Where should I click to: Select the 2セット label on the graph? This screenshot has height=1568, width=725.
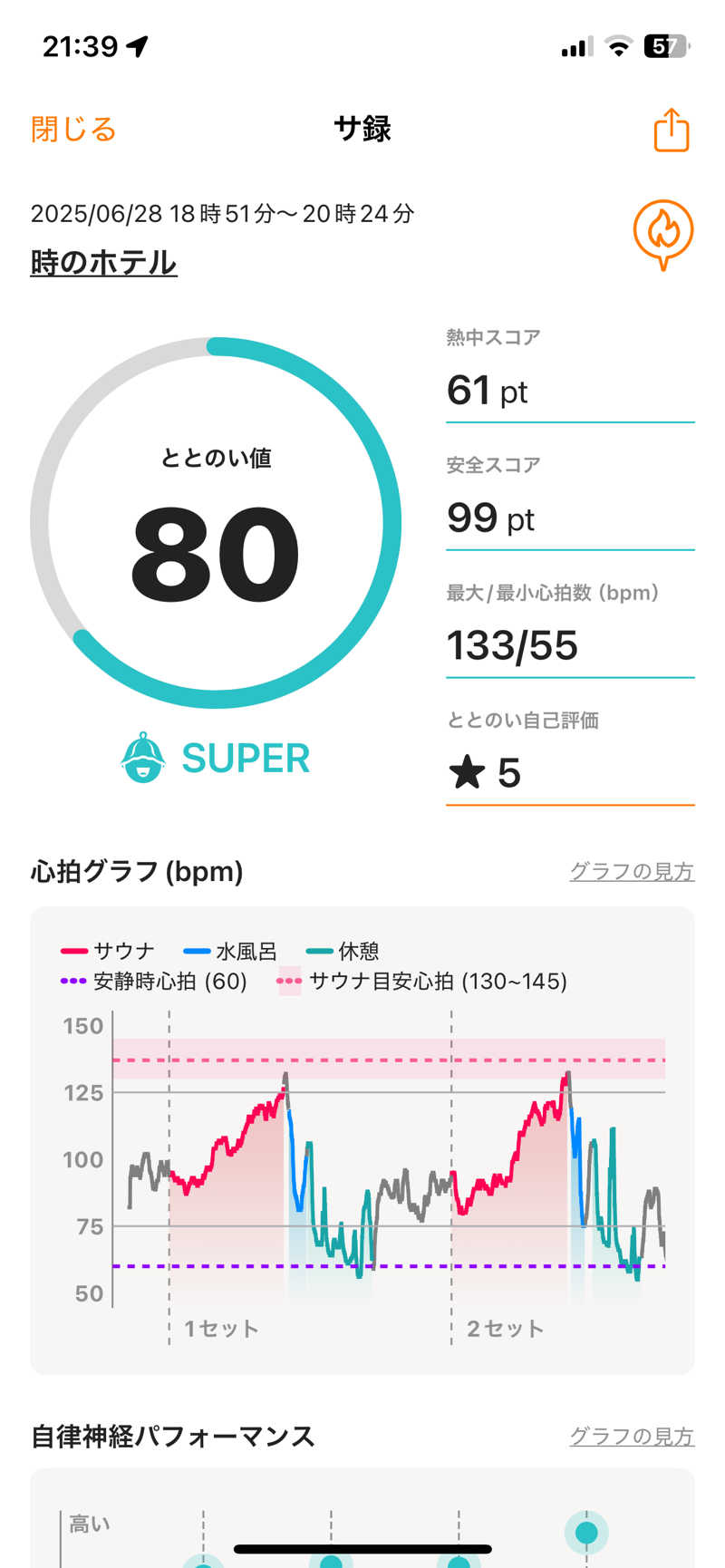[504, 1327]
